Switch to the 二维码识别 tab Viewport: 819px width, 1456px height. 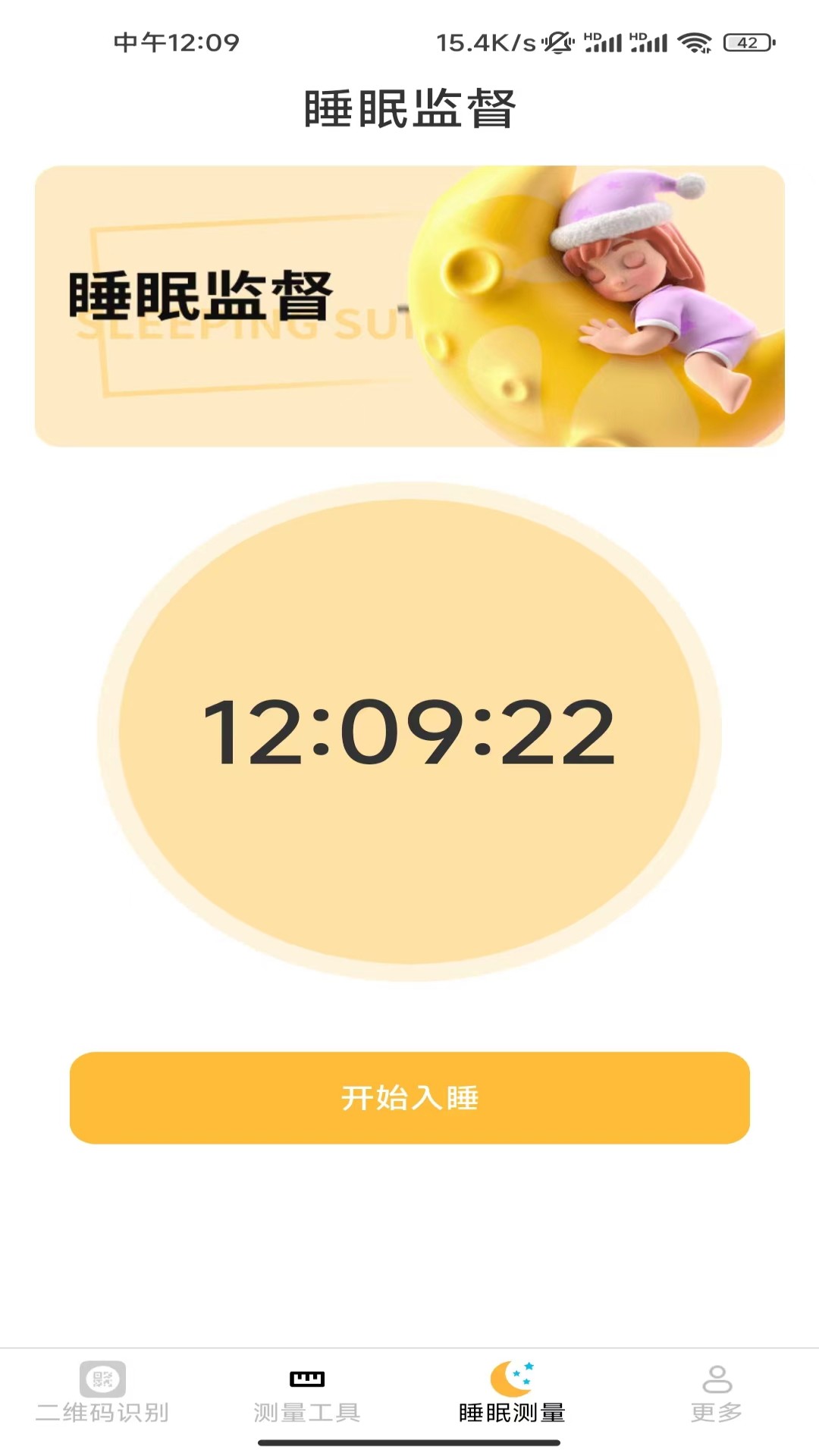tap(102, 1394)
